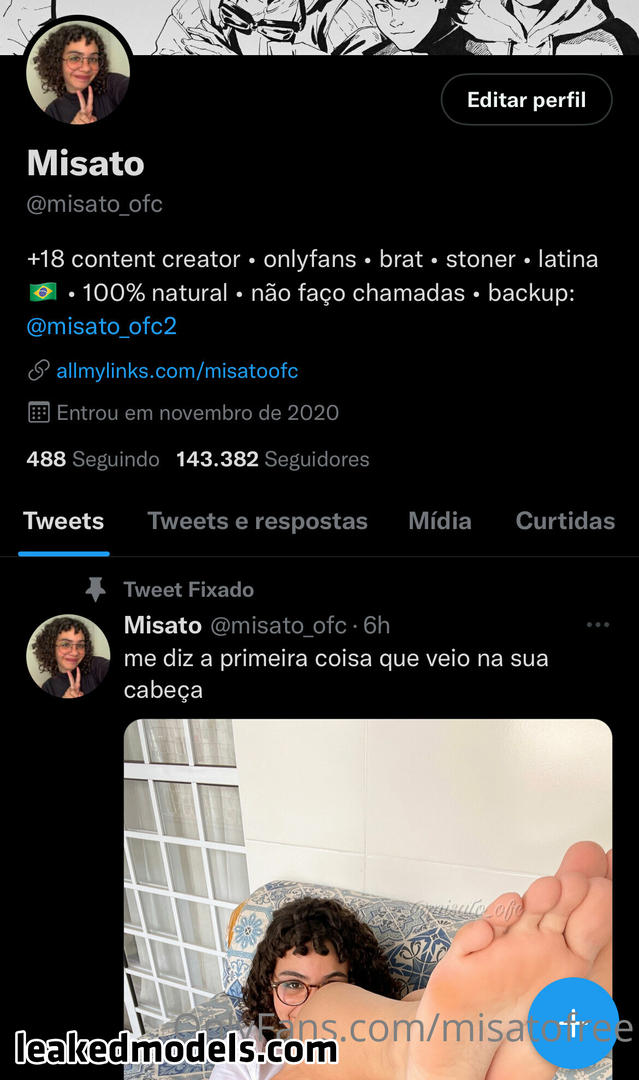View the 143.382 Seguidores list
The image size is (639, 1080).
coord(272,459)
